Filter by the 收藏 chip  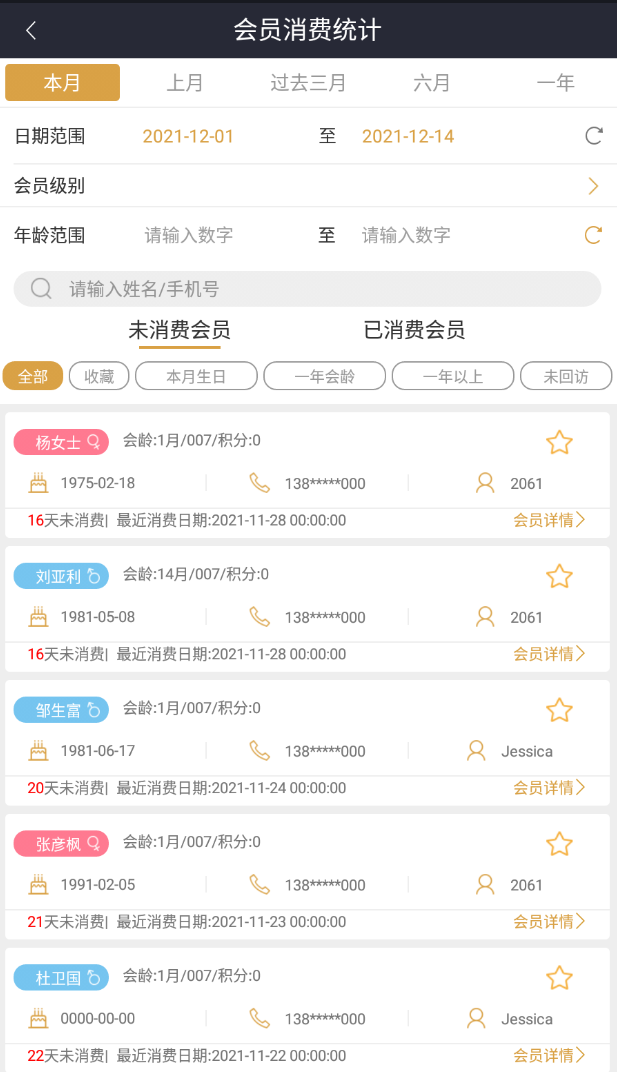99,376
